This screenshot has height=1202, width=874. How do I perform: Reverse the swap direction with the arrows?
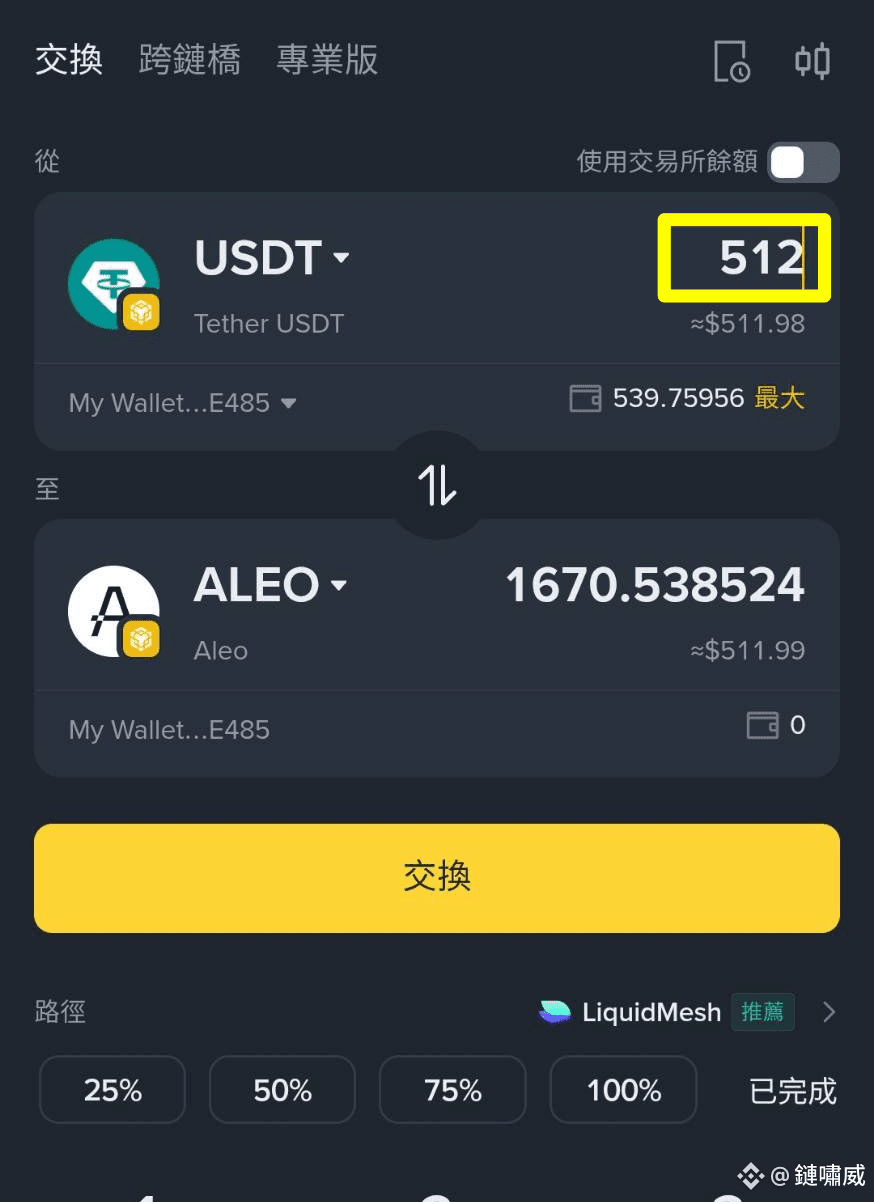437,485
